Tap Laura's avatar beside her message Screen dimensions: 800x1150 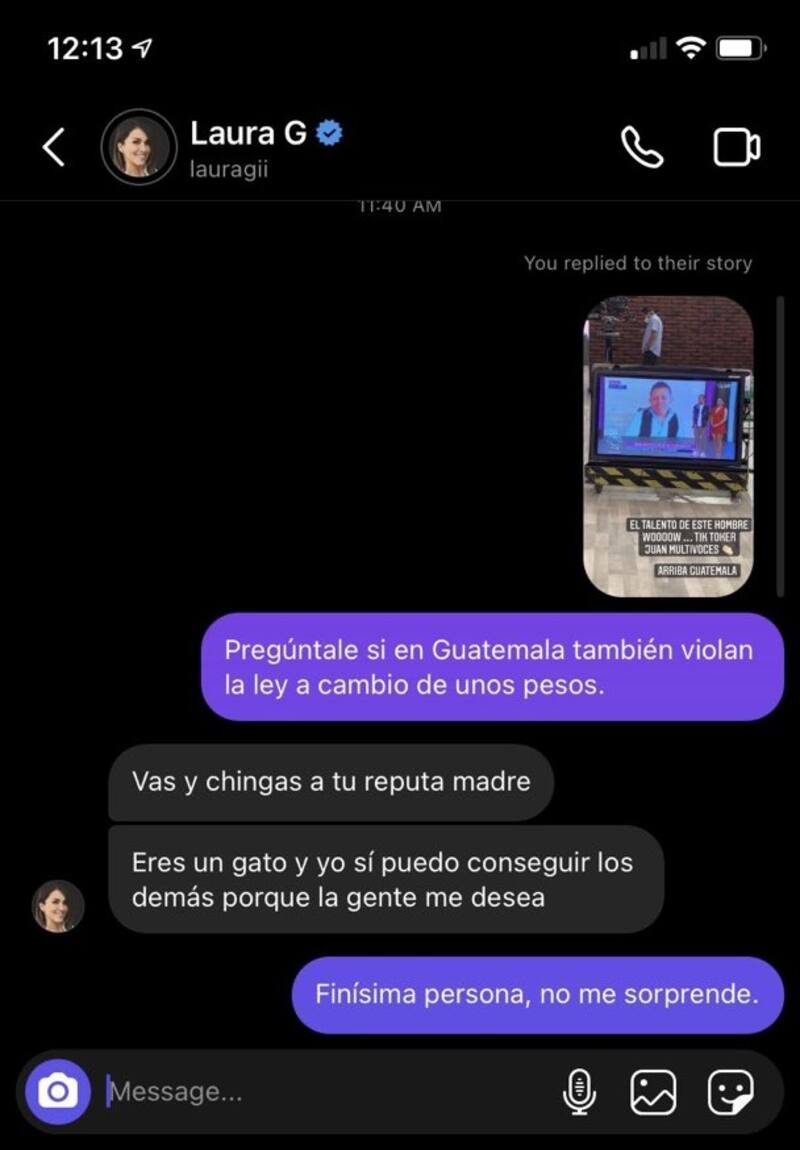point(58,905)
